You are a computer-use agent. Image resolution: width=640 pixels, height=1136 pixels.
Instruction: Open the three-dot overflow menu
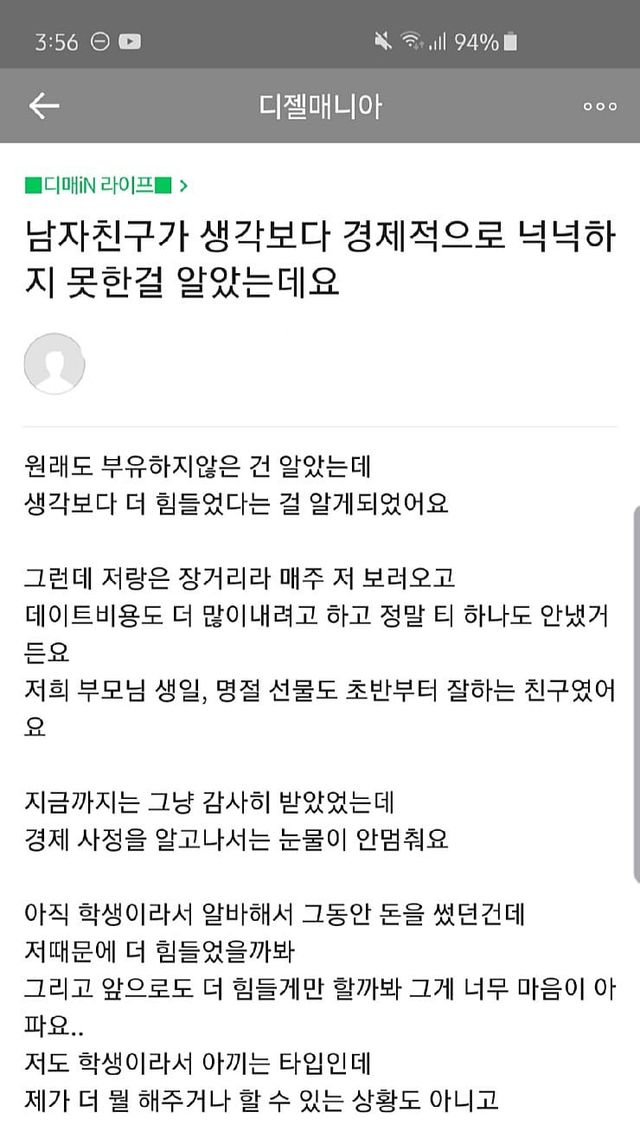coord(600,106)
